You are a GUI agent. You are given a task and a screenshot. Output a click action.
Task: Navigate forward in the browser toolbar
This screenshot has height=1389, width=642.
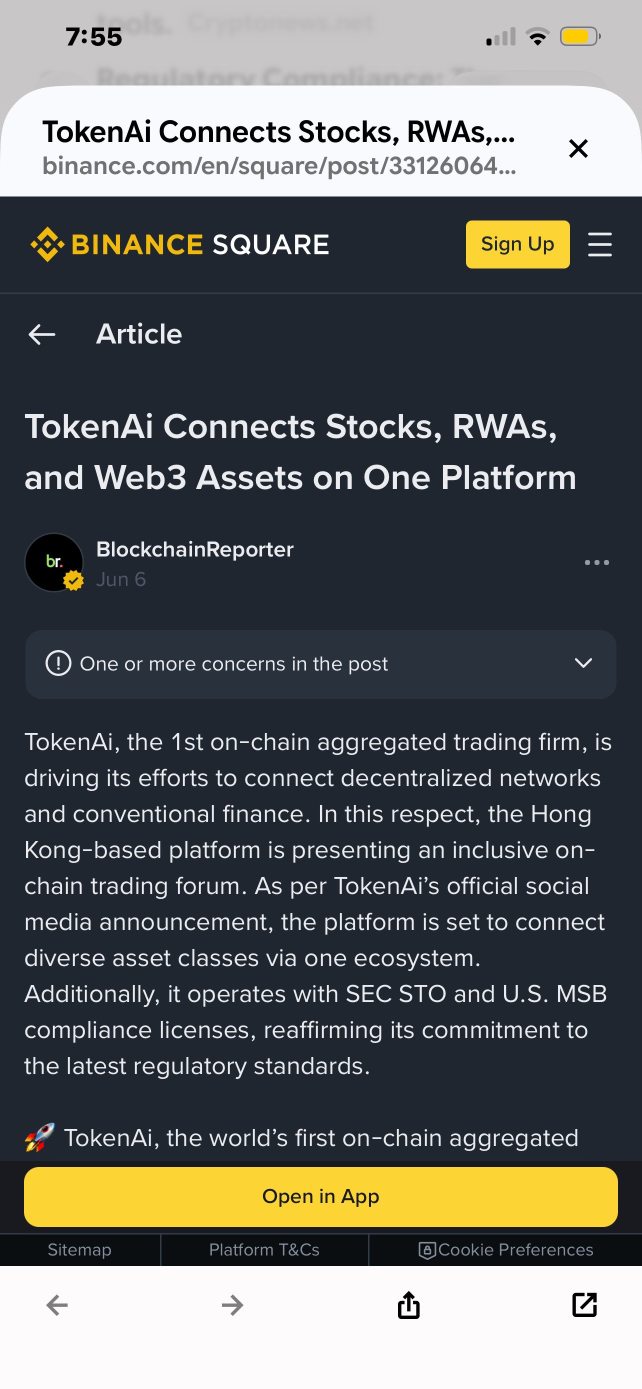232,1305
